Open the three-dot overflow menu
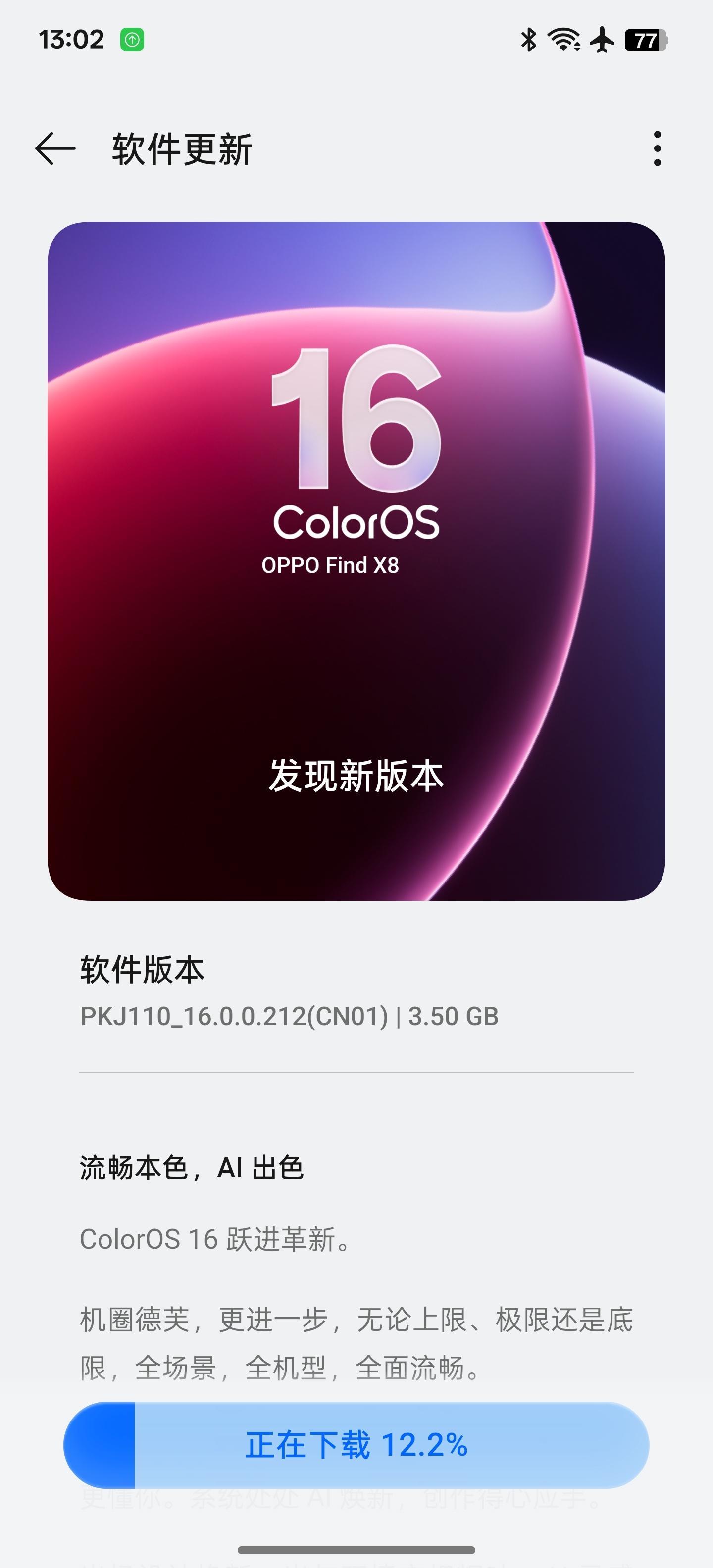 pos(657,148)
